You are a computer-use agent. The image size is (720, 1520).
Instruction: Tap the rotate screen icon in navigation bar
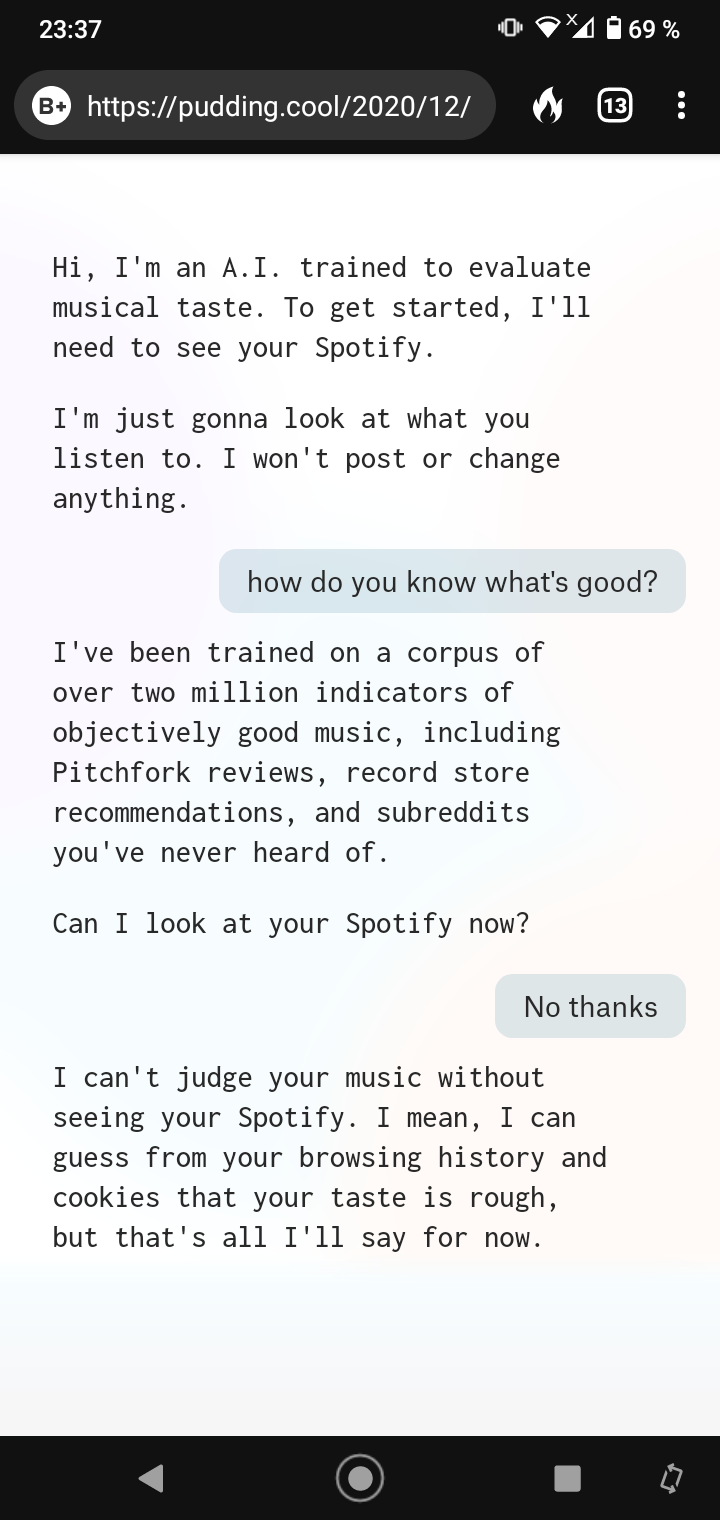point(672,1478)
